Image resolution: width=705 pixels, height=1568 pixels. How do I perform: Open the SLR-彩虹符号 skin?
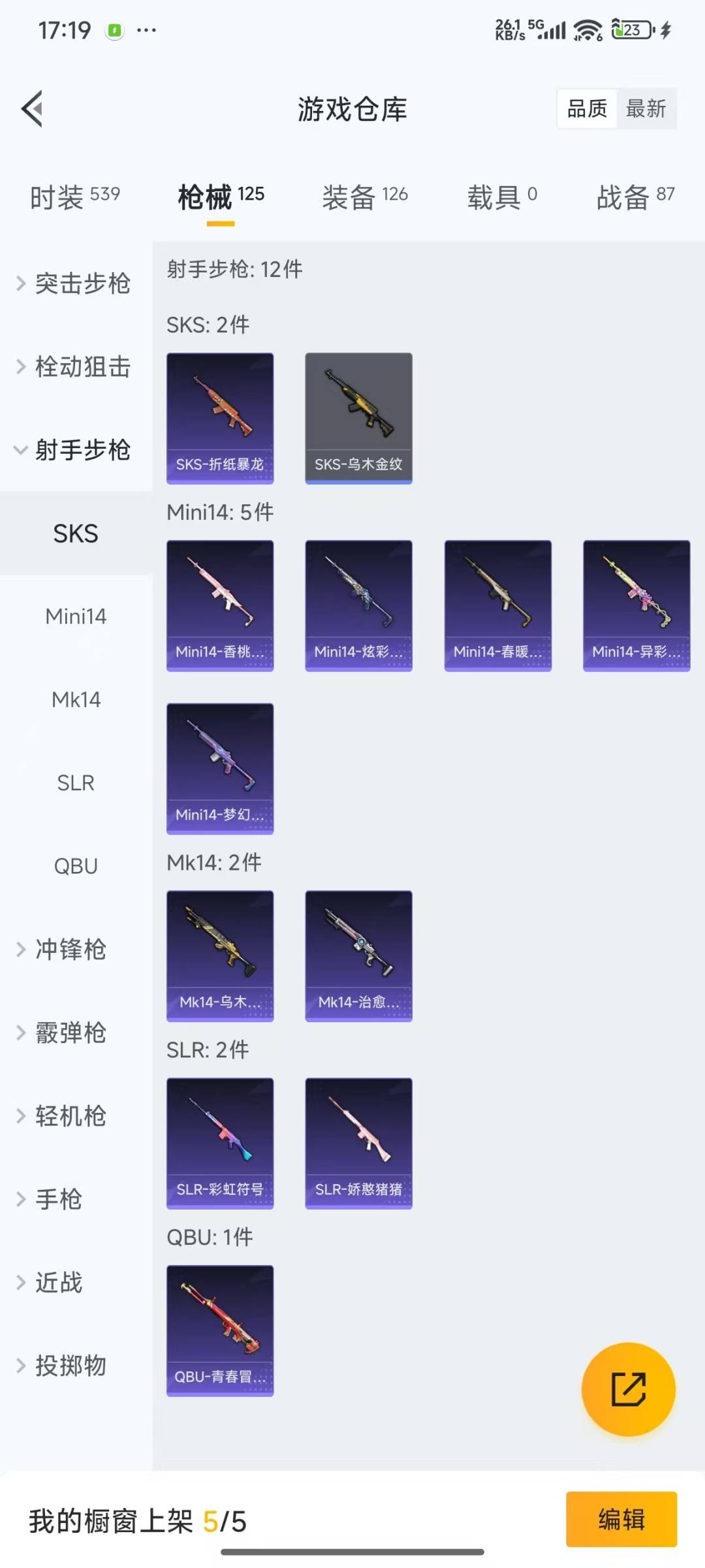click(220, 1143)
